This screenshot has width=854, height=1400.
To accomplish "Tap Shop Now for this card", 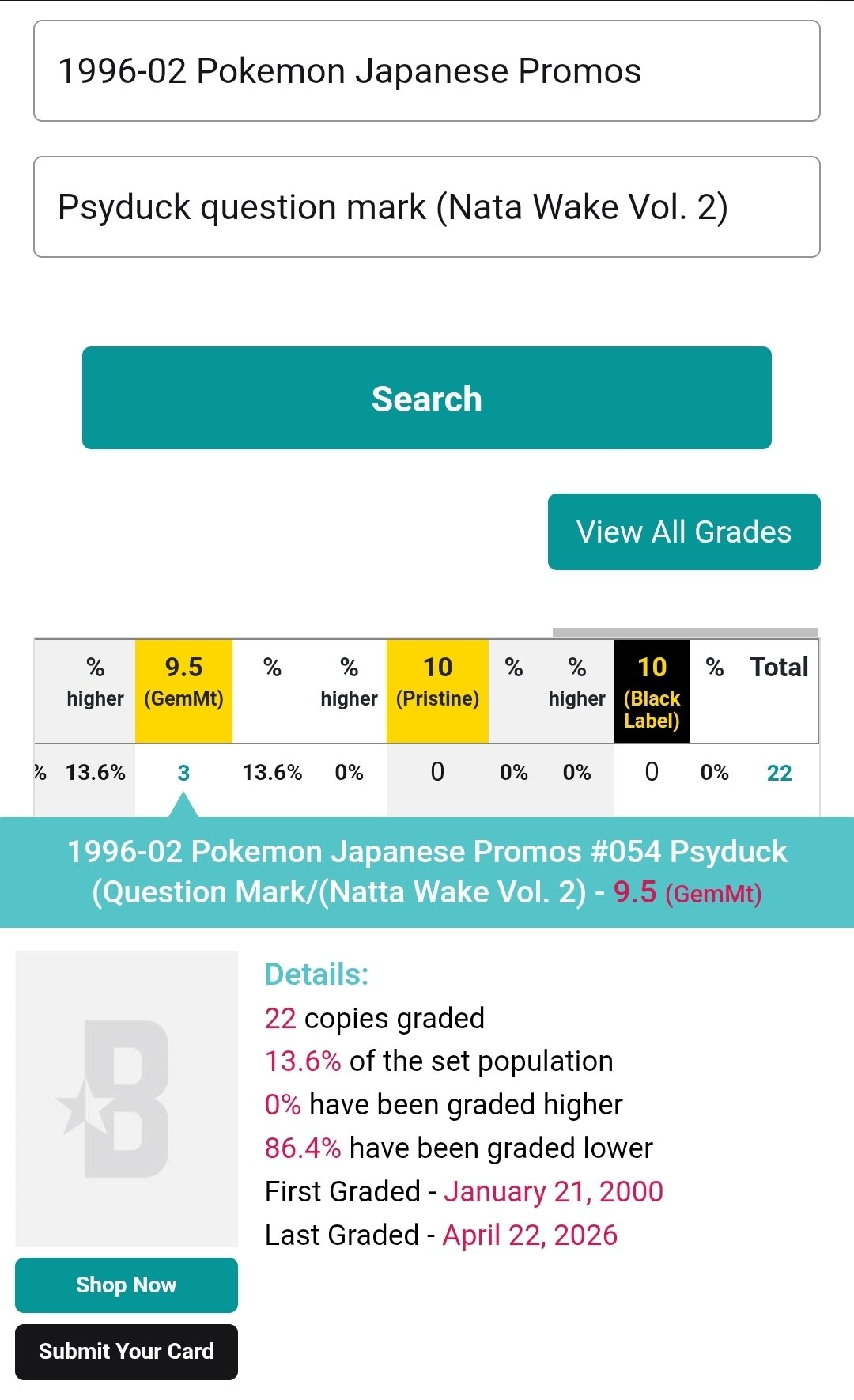I will [x=127, y=1285].
